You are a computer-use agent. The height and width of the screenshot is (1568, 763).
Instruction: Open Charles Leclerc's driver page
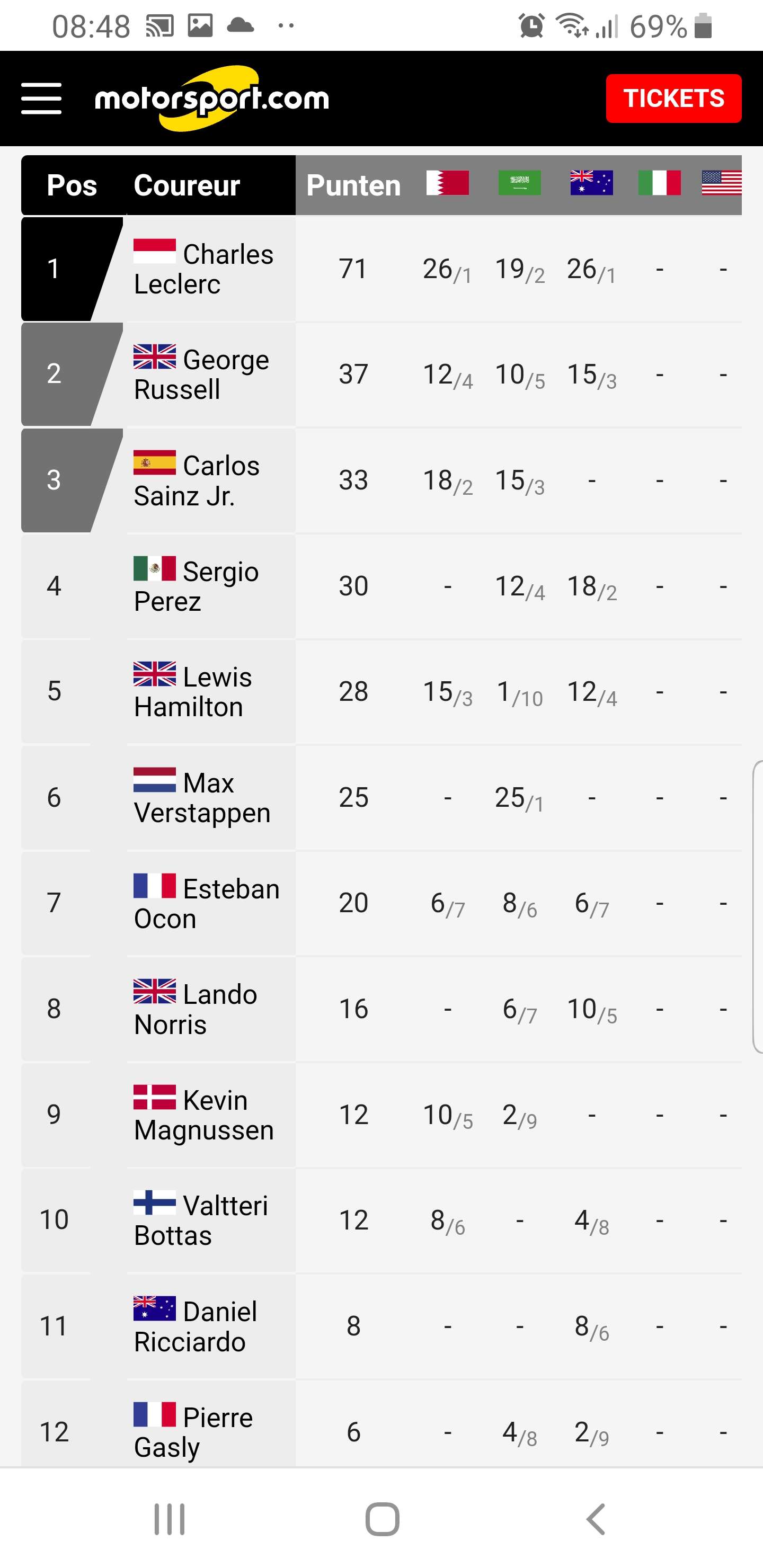(x=203, y=269)
